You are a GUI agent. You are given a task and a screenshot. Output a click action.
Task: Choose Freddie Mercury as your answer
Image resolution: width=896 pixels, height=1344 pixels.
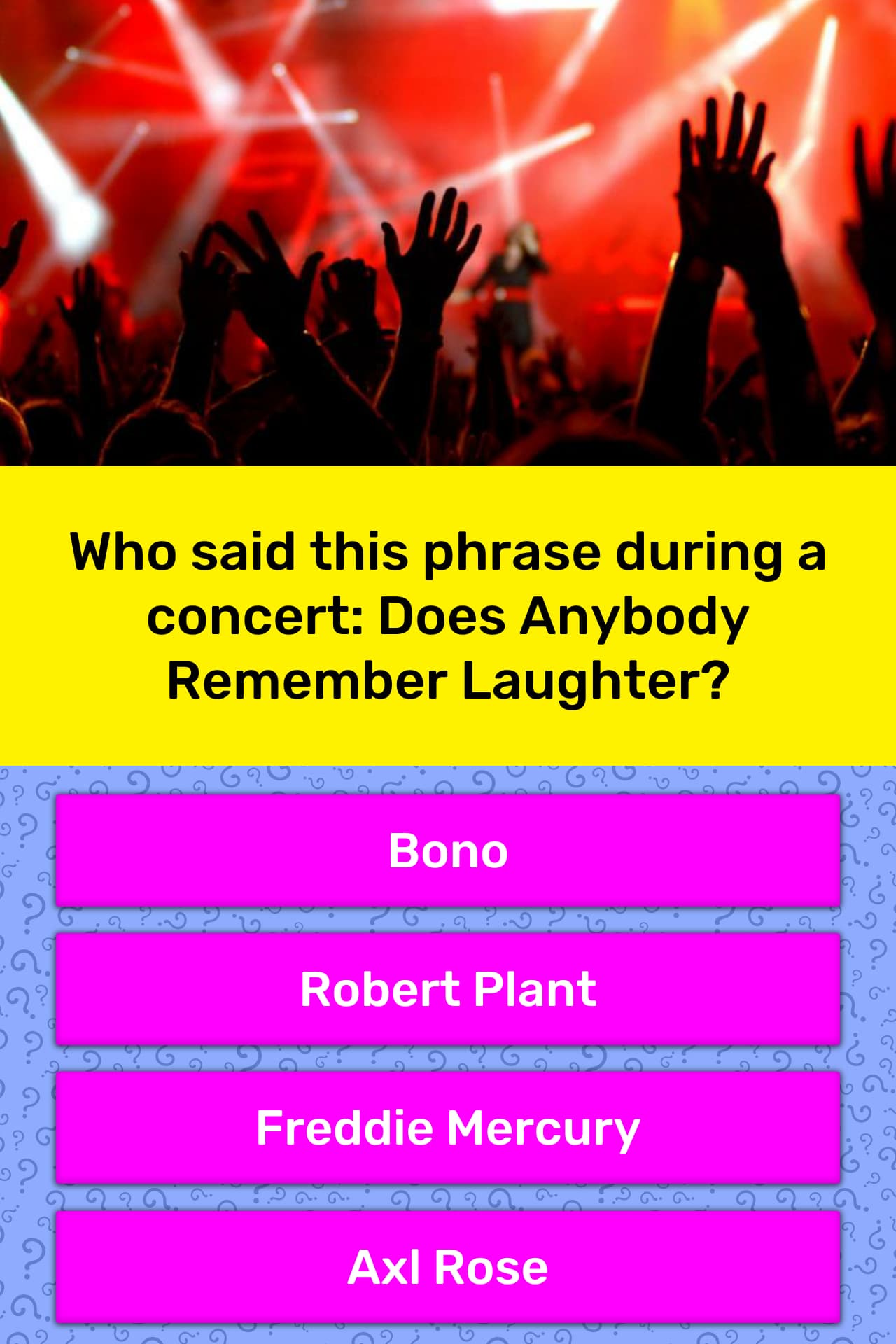(x=448, y=1128)
